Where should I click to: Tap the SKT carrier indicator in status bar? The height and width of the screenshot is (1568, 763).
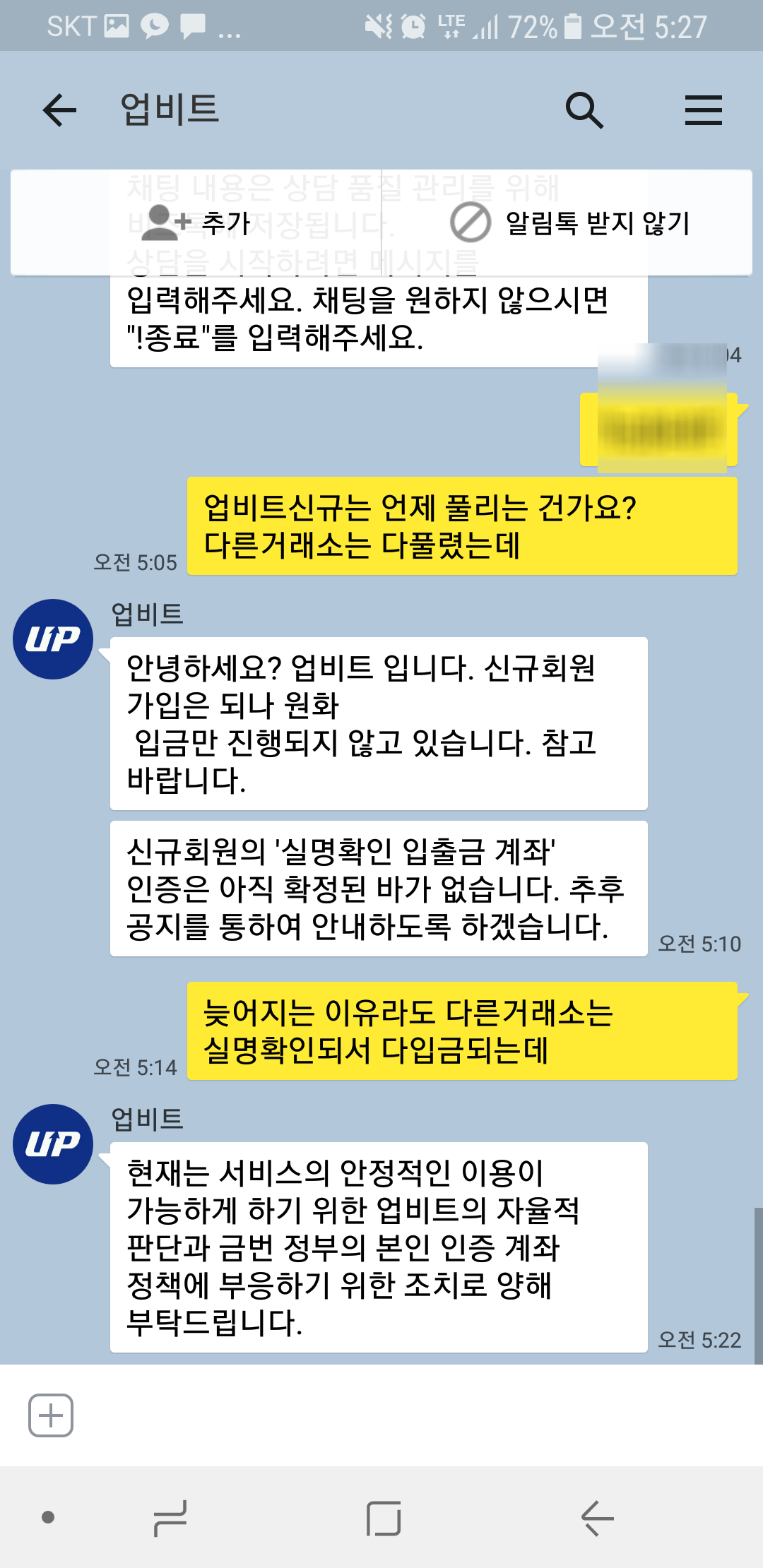(71, 25)
